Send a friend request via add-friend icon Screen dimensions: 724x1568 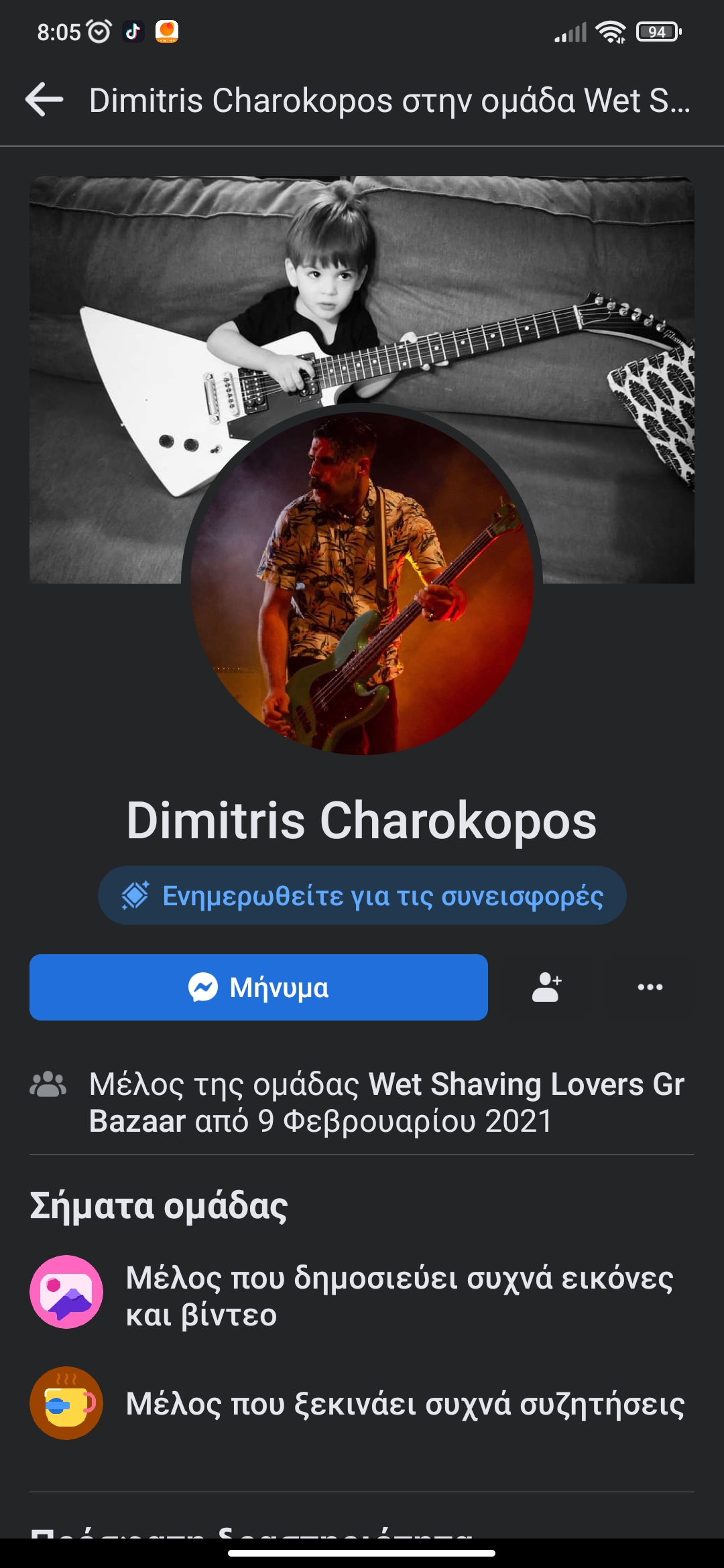(546, 987)
